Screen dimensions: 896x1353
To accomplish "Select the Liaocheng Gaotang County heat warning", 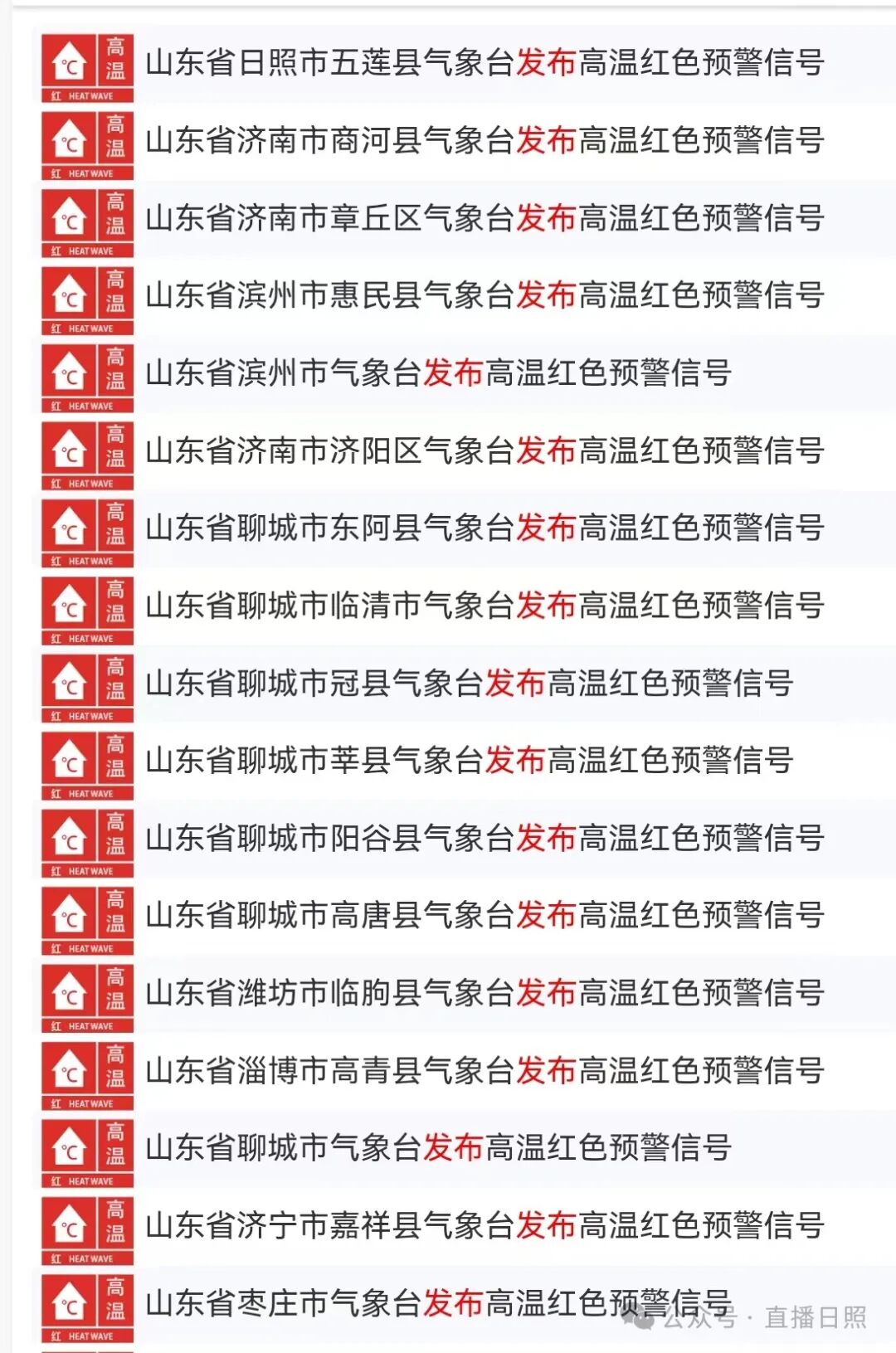I will point(485,915).
